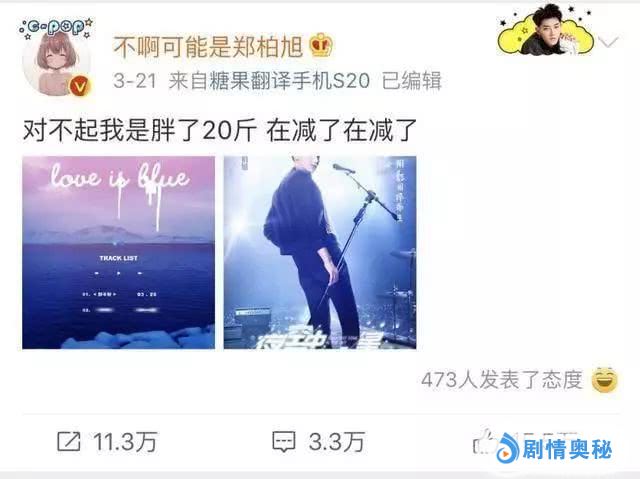Open the 3.3万 comments

pos(318,441)
